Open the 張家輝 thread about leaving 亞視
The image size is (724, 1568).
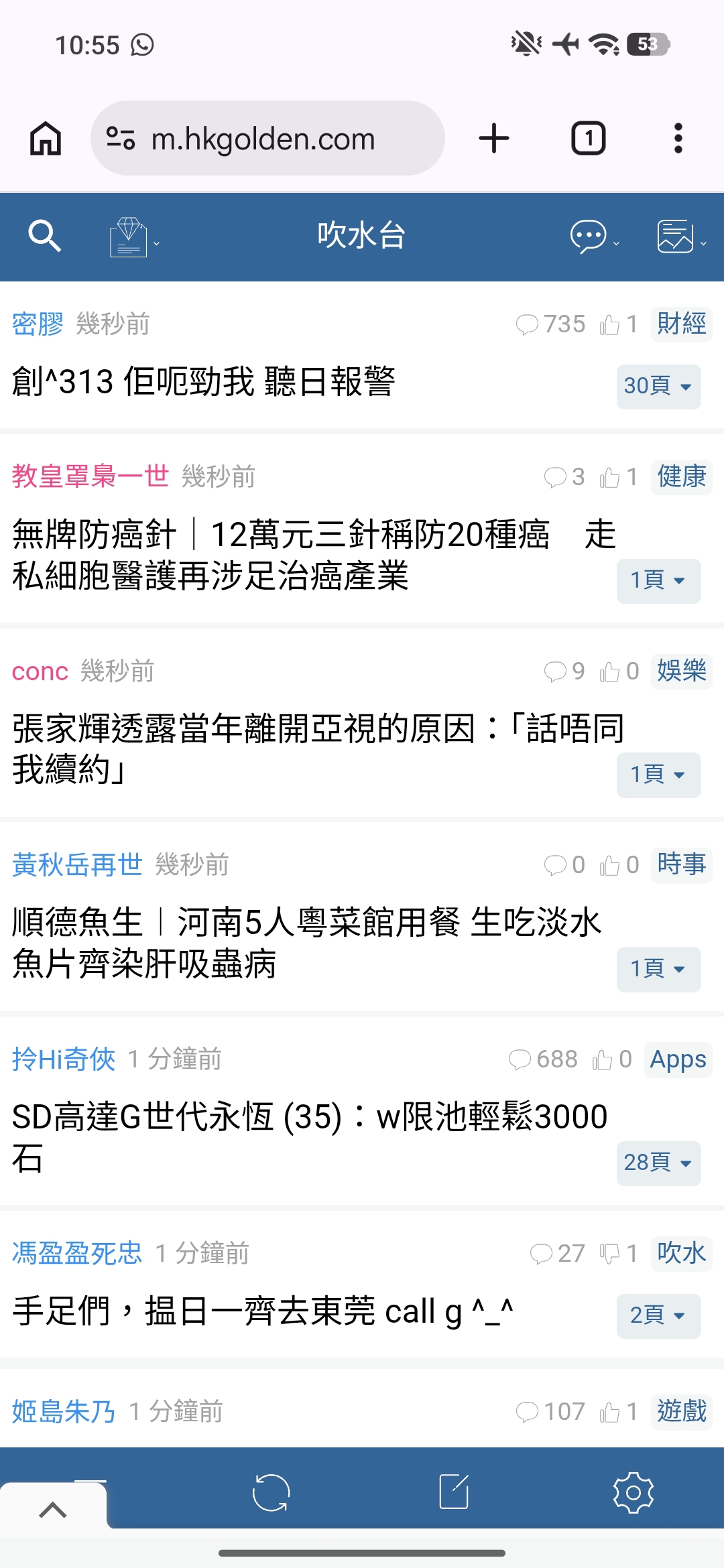click(x=318, y=749)
